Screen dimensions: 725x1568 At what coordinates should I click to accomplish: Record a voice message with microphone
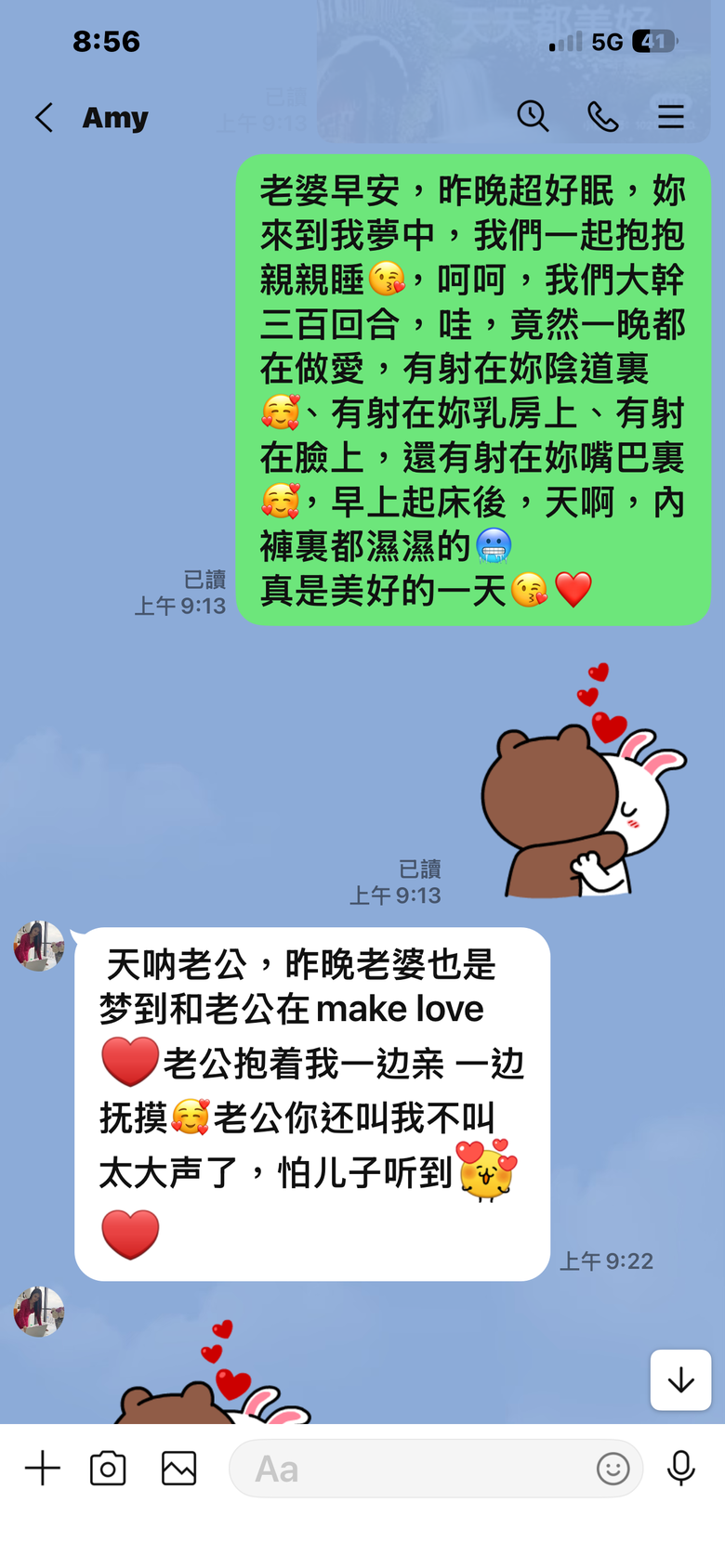tap(681, 1469)
